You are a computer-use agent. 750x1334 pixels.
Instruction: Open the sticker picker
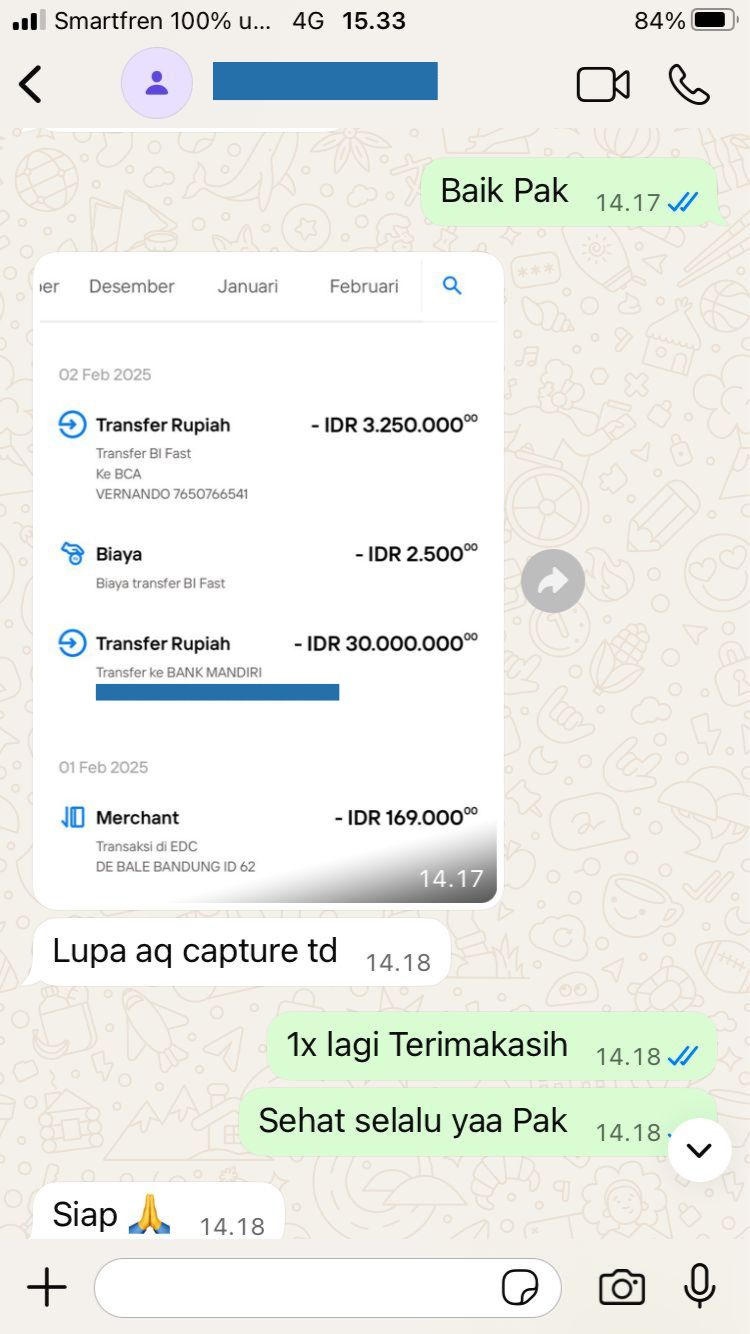pyautogui.click(x=520, y=1288)
